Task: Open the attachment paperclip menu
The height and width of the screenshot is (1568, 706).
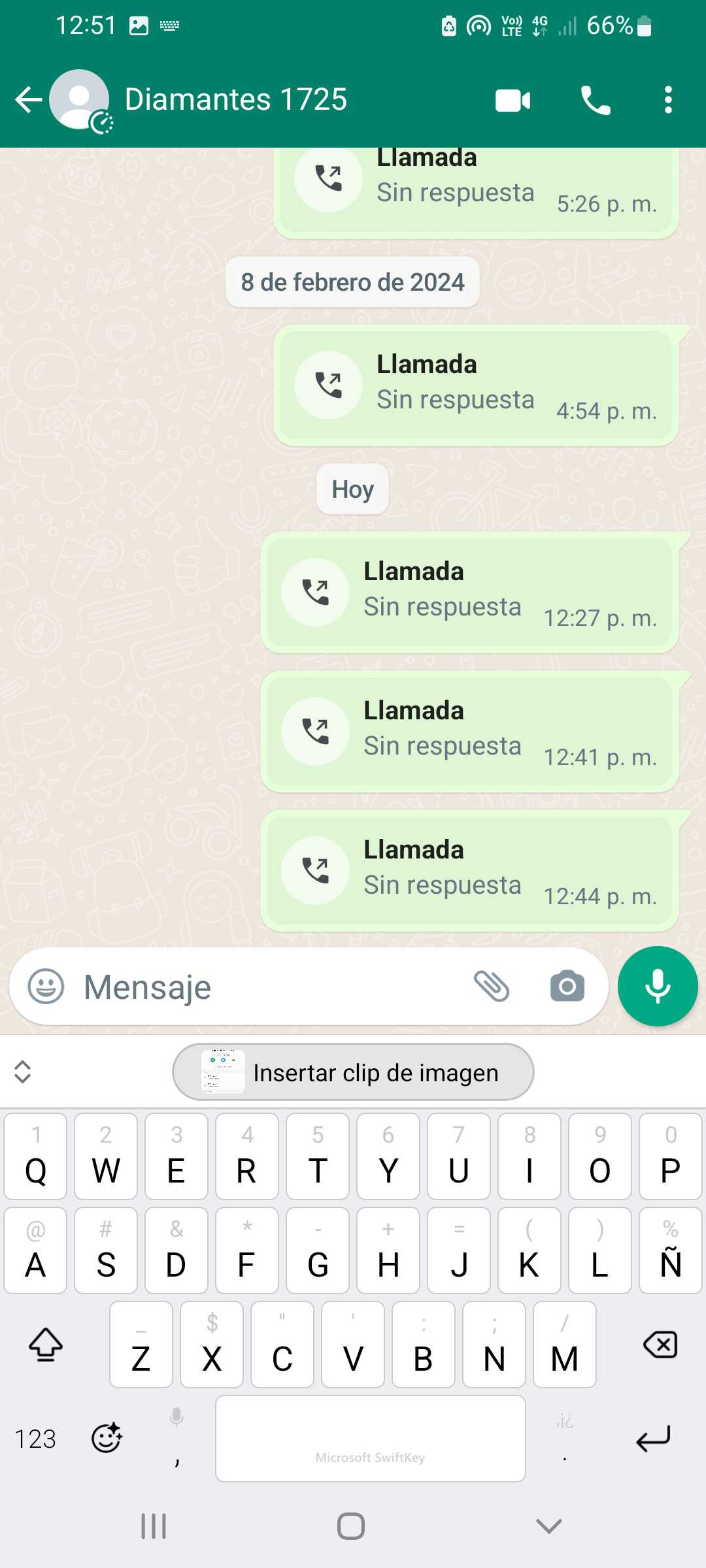Action: point(492,987)
